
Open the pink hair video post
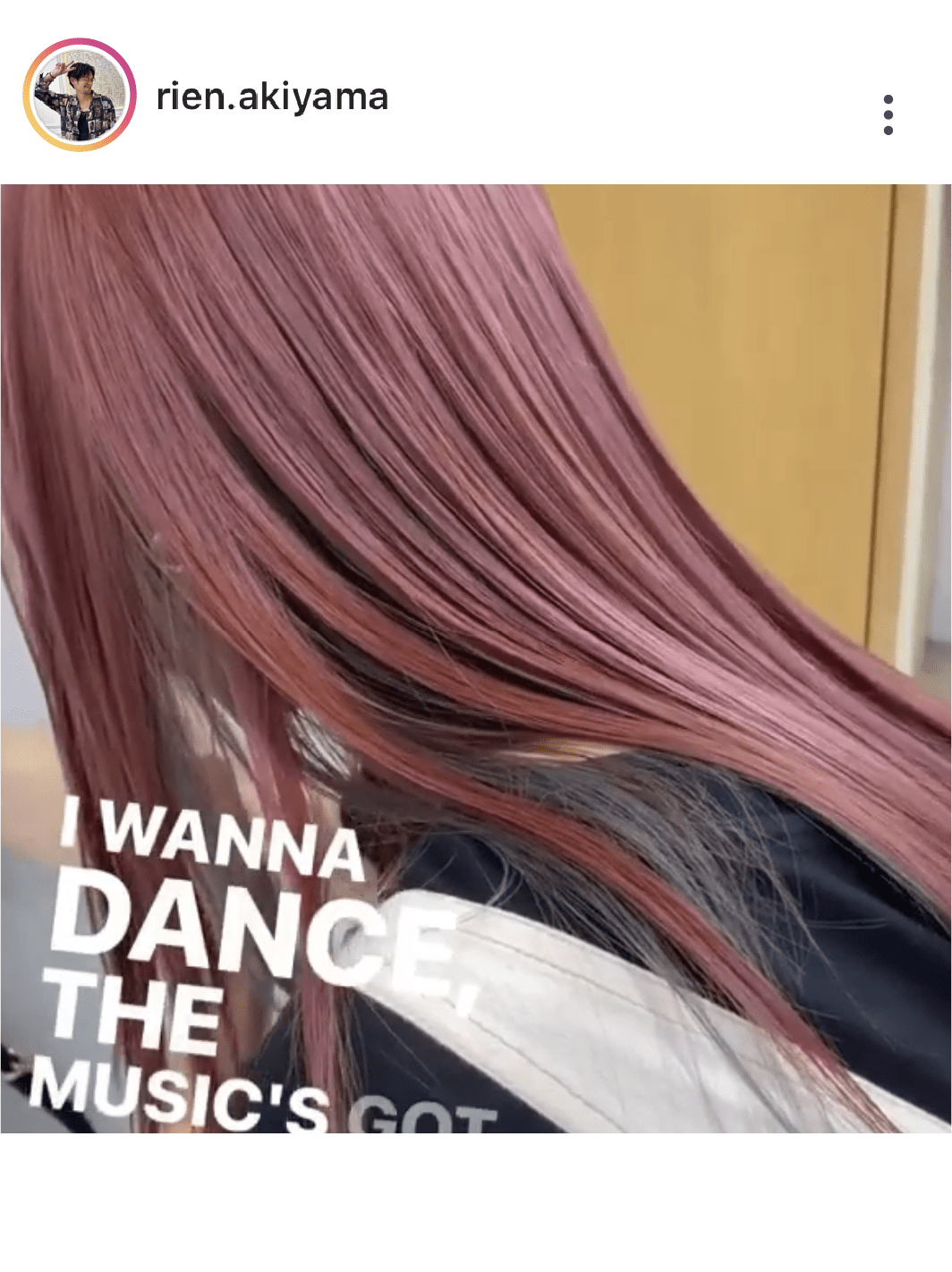point(476,657)
